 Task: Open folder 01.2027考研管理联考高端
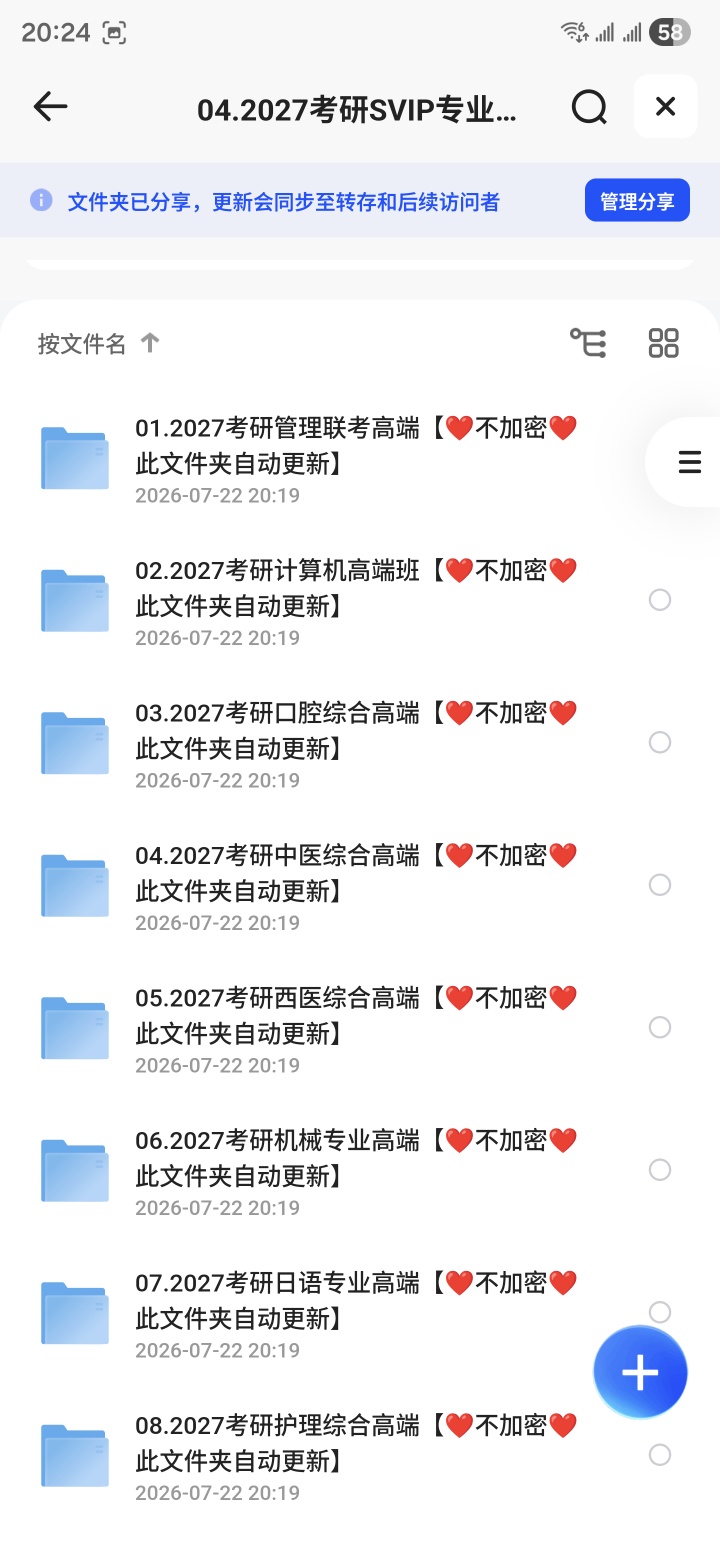click(x=360, y=459)
